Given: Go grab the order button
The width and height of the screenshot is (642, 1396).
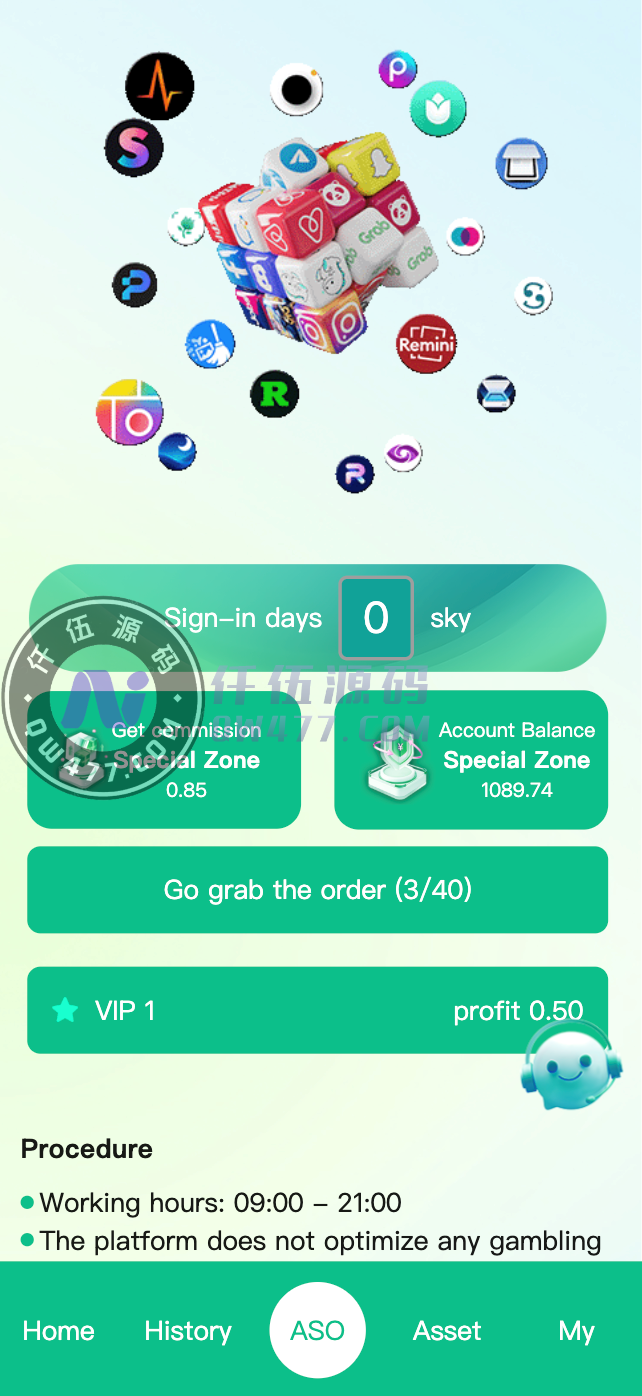Looking at the screenshot, I should point(317,890).
